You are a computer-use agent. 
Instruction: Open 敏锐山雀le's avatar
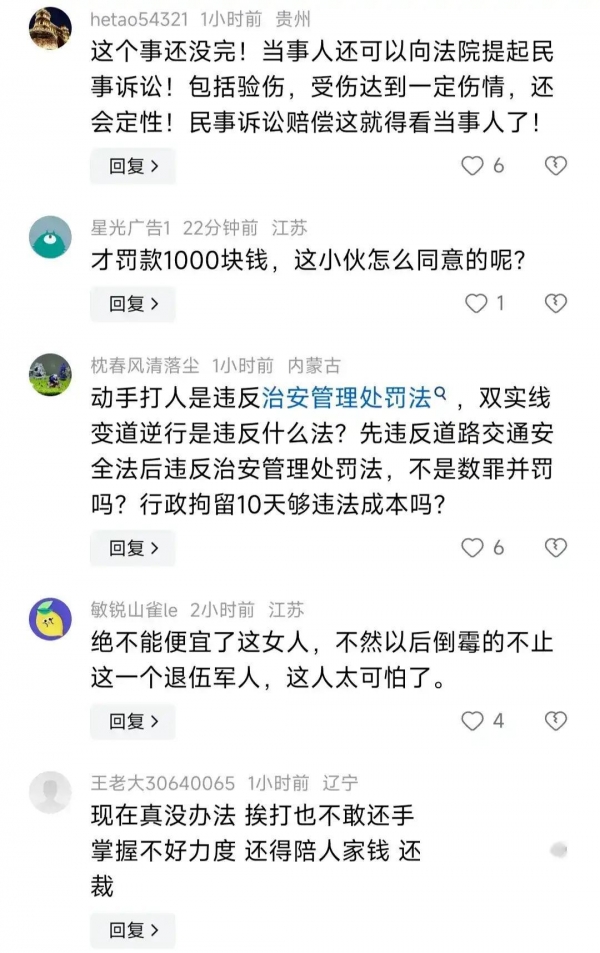(50, 618)
